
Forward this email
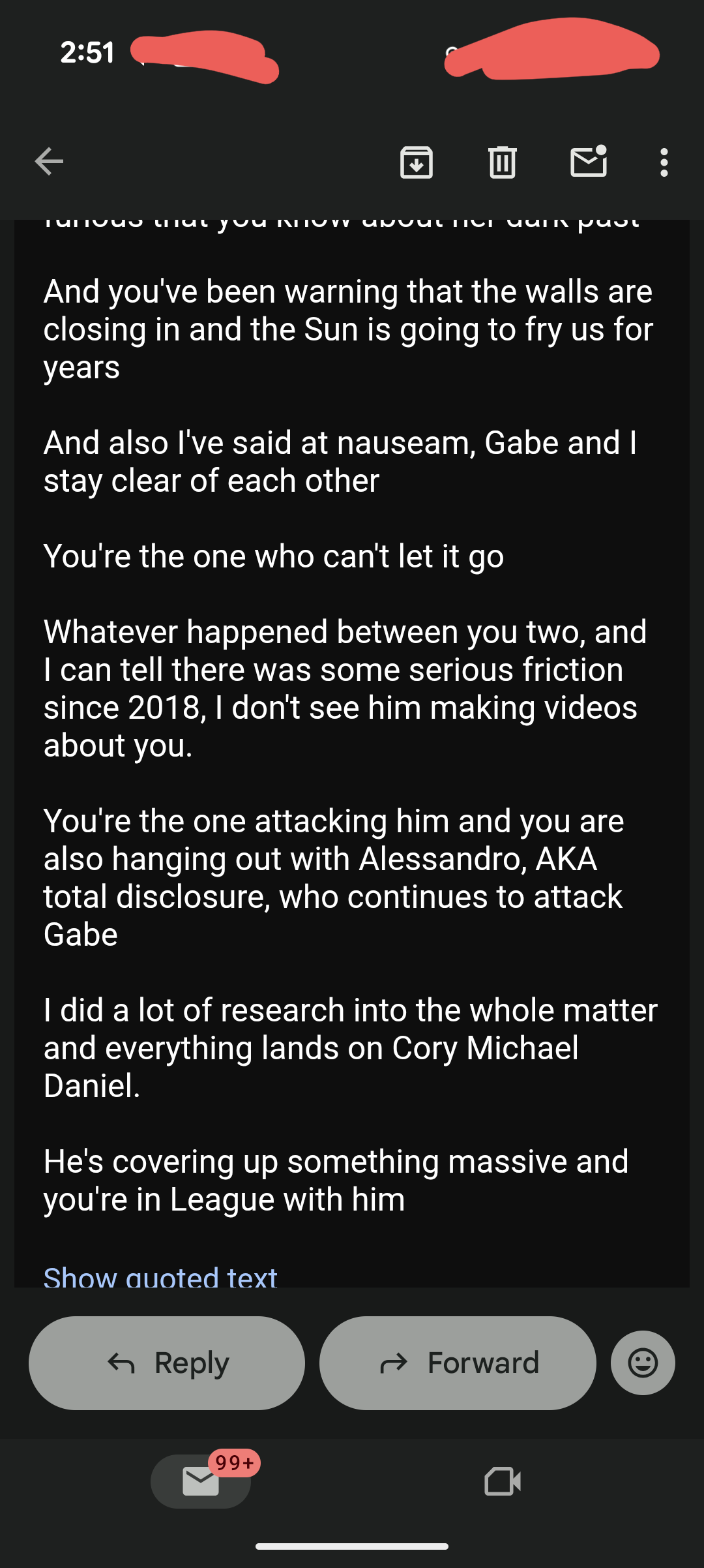tap(458, 1363)
